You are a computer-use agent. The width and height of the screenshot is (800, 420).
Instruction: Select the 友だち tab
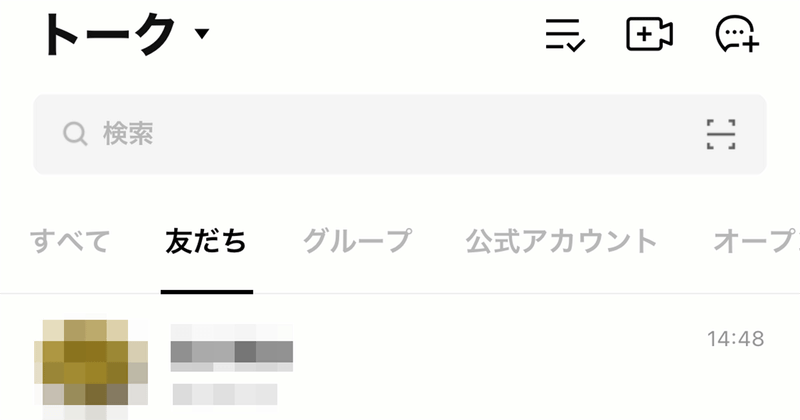206,242
